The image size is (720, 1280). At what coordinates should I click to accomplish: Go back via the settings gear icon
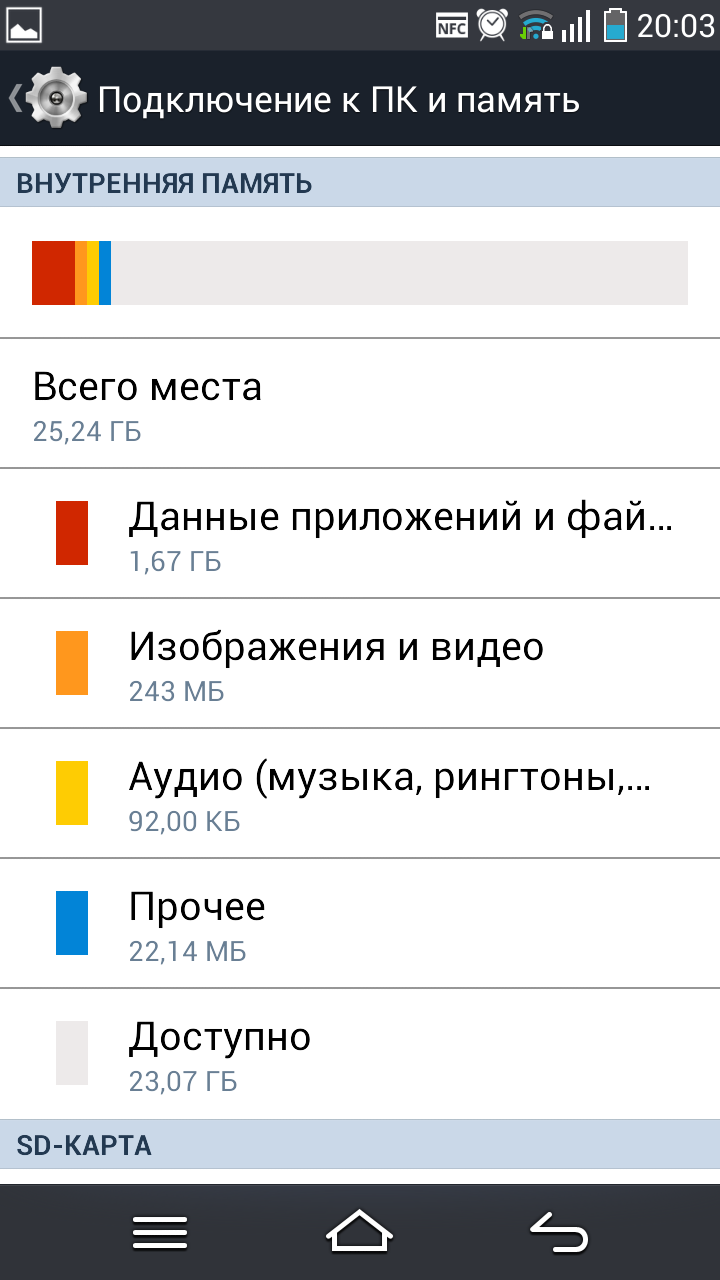coord(56,99)
